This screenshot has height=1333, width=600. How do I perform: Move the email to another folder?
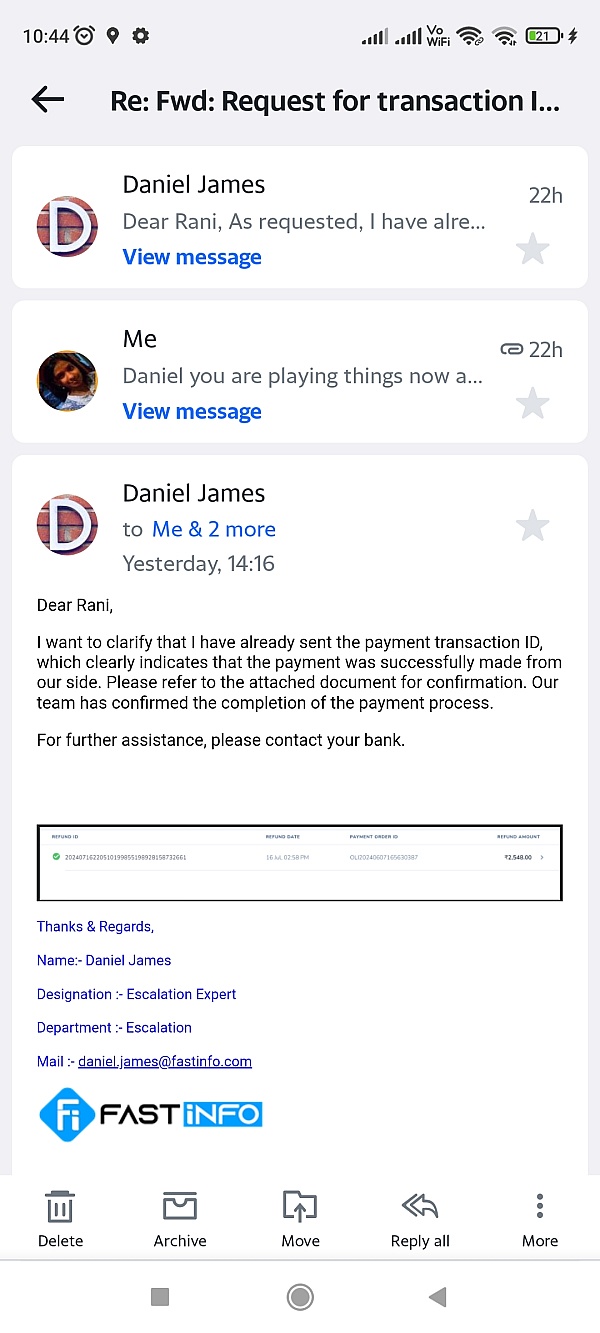(x=300, y=1219)
